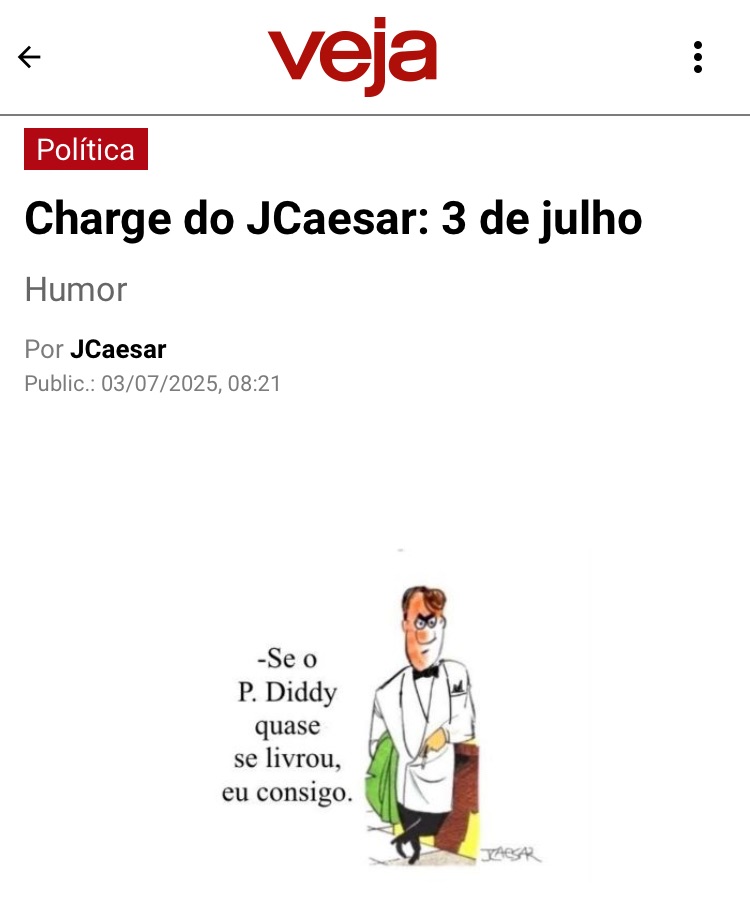
Task: Go back using the top arrow
Action: (29, 57)
